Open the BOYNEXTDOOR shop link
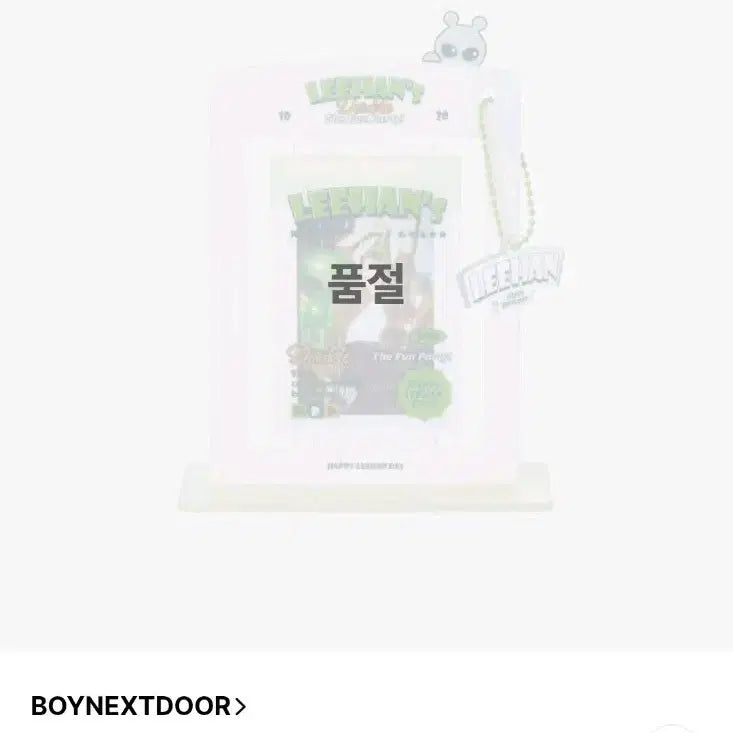This screenshot has height=733, width=733. [138, 706]
